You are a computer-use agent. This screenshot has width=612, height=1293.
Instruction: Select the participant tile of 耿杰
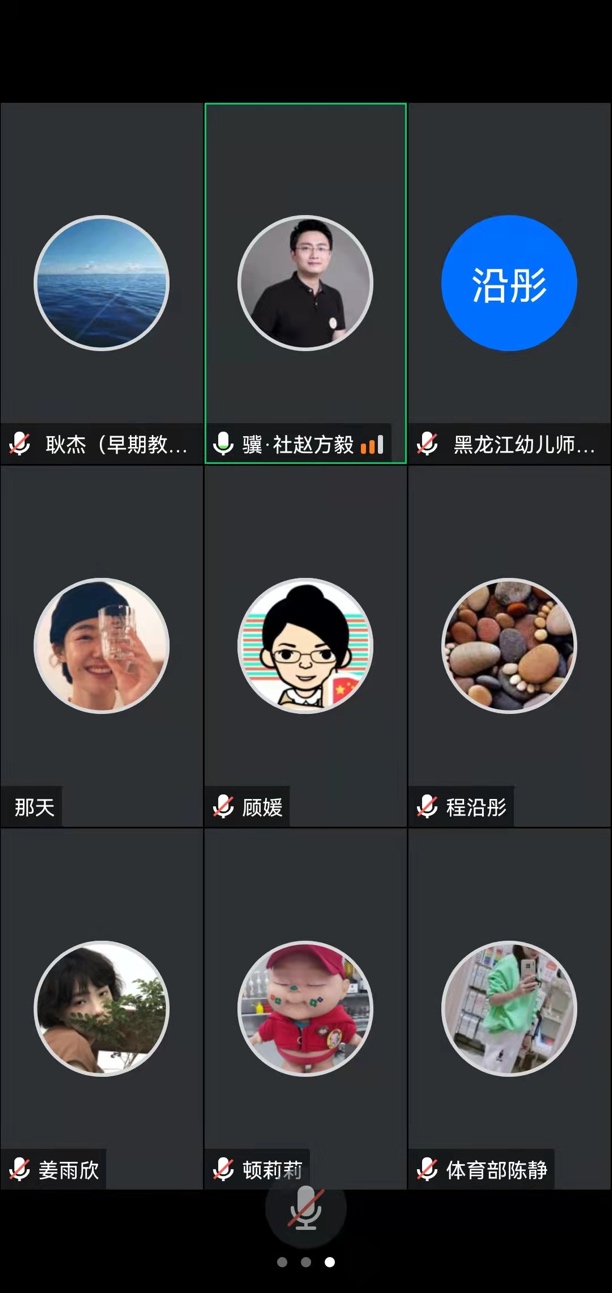101,283
